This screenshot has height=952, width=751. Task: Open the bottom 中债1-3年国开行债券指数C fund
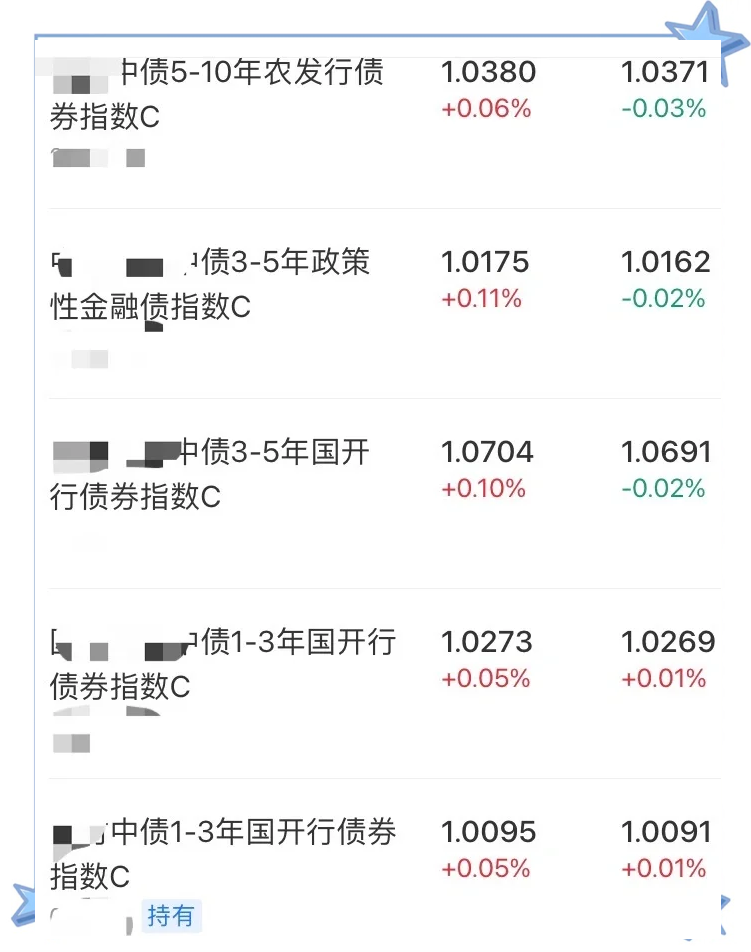(210, 853)
